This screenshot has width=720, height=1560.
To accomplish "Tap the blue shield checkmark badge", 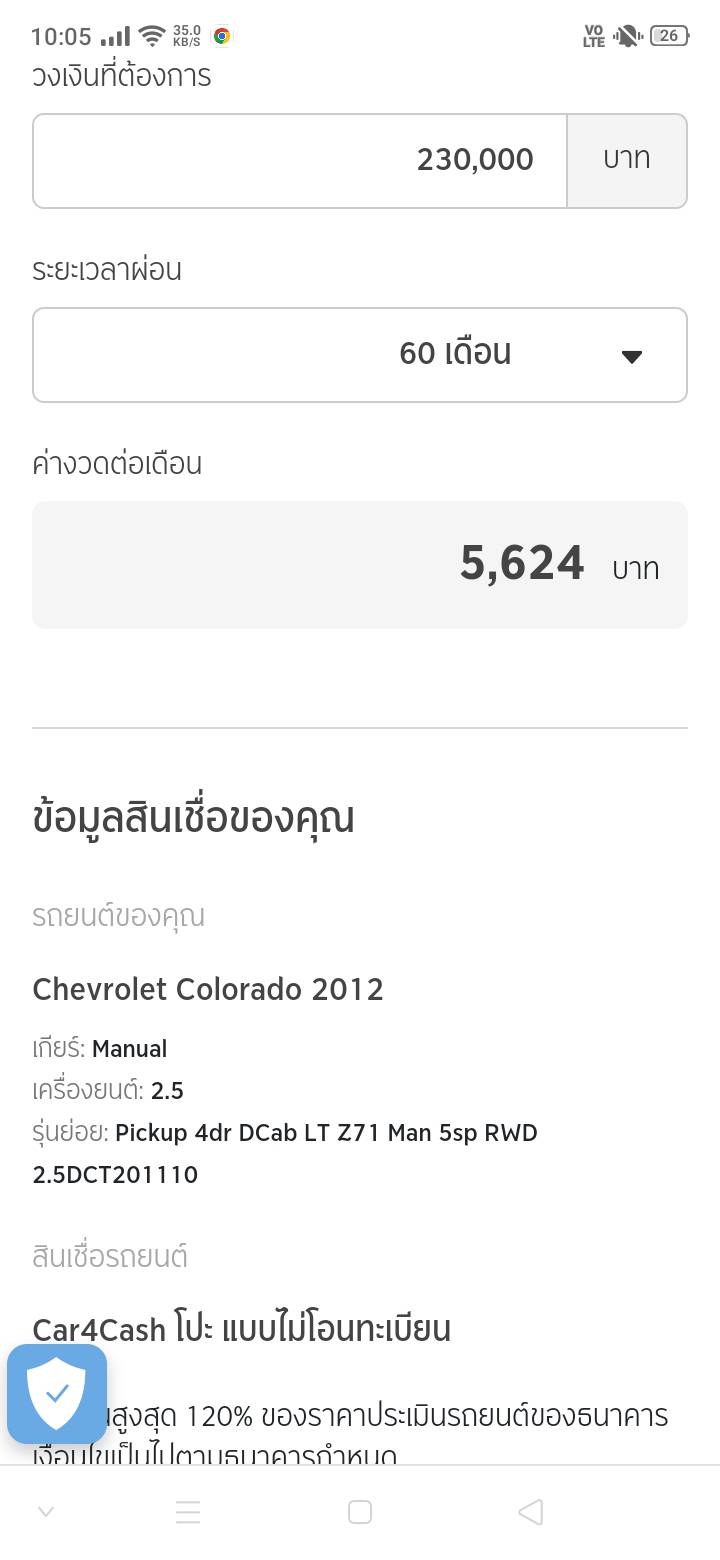I will pyautogui.click(x=57, y=1394).
